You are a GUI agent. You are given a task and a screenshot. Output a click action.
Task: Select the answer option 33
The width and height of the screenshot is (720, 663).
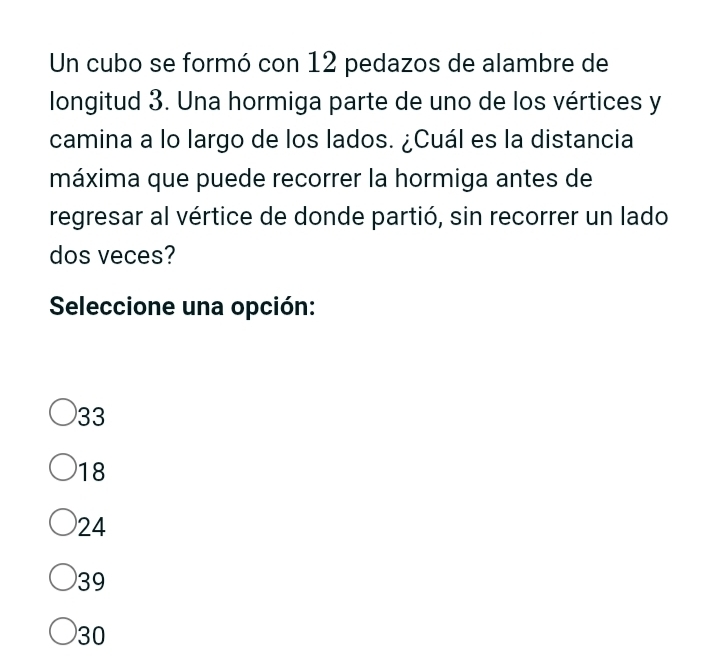[x=63, y=413]
